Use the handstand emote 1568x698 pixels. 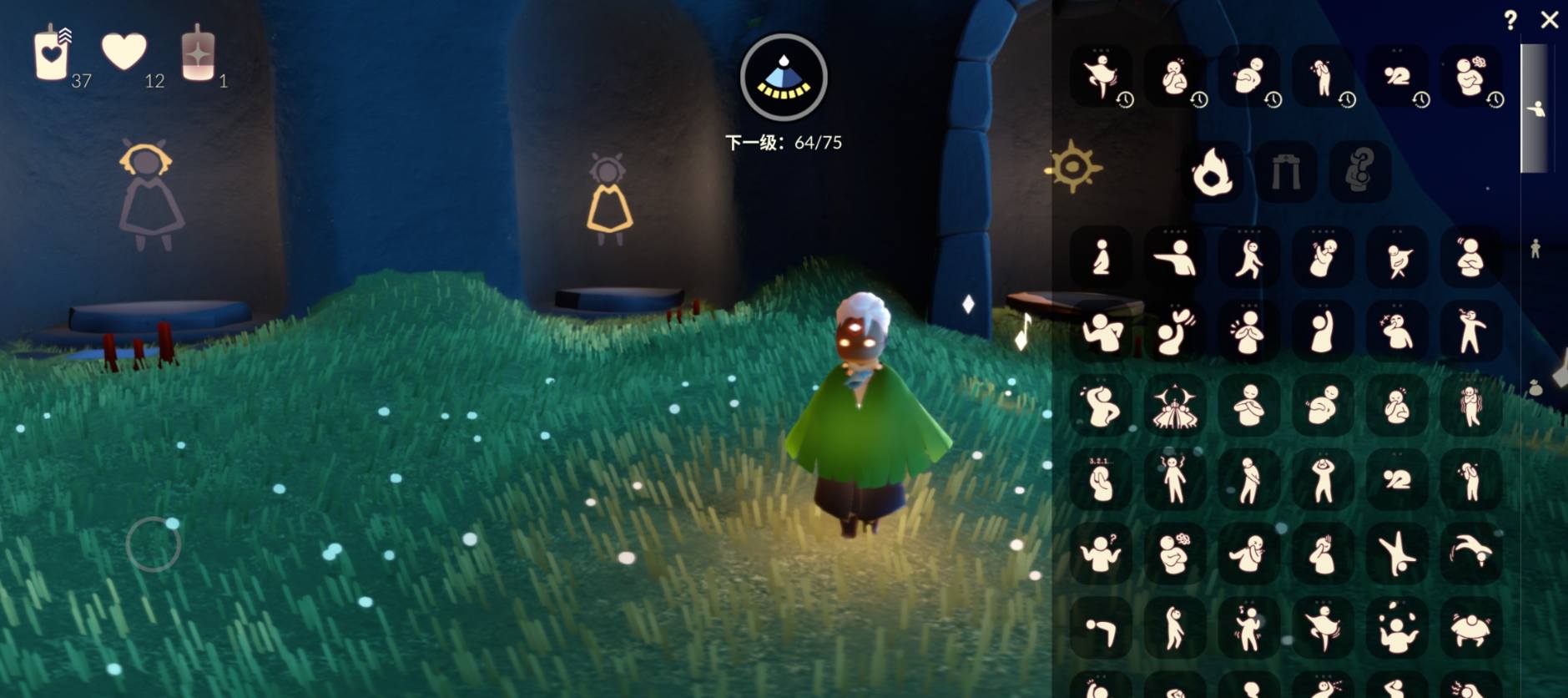(x=1397, y=553)
